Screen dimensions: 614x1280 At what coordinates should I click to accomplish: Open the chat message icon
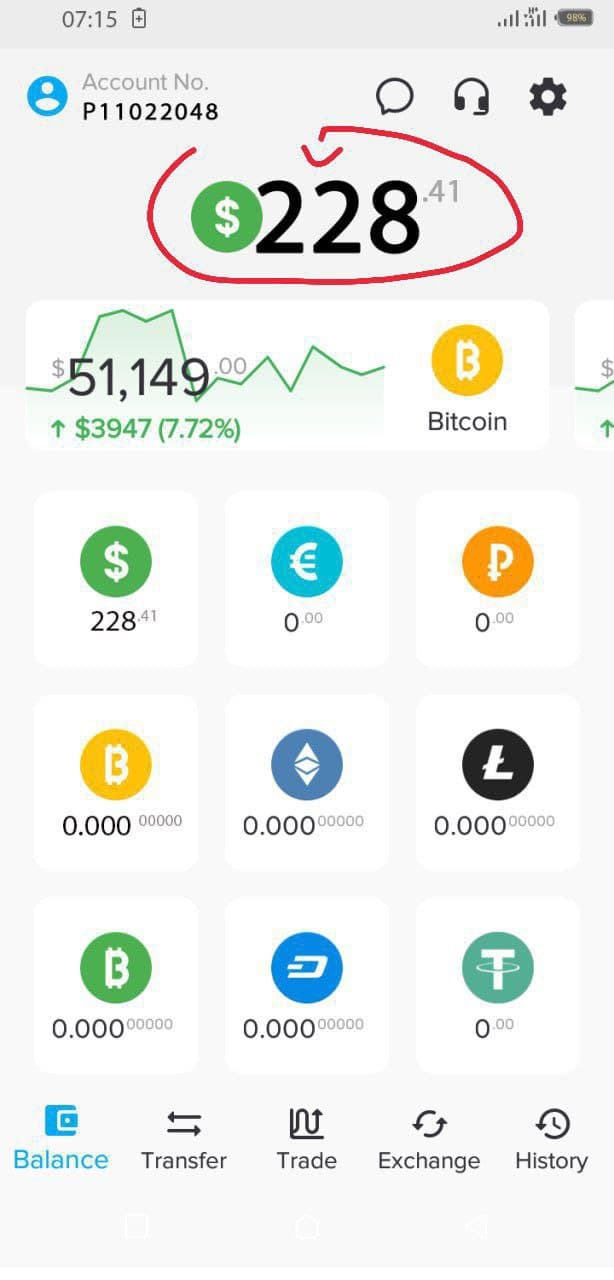pyautogui.click(x=394, y=97)
